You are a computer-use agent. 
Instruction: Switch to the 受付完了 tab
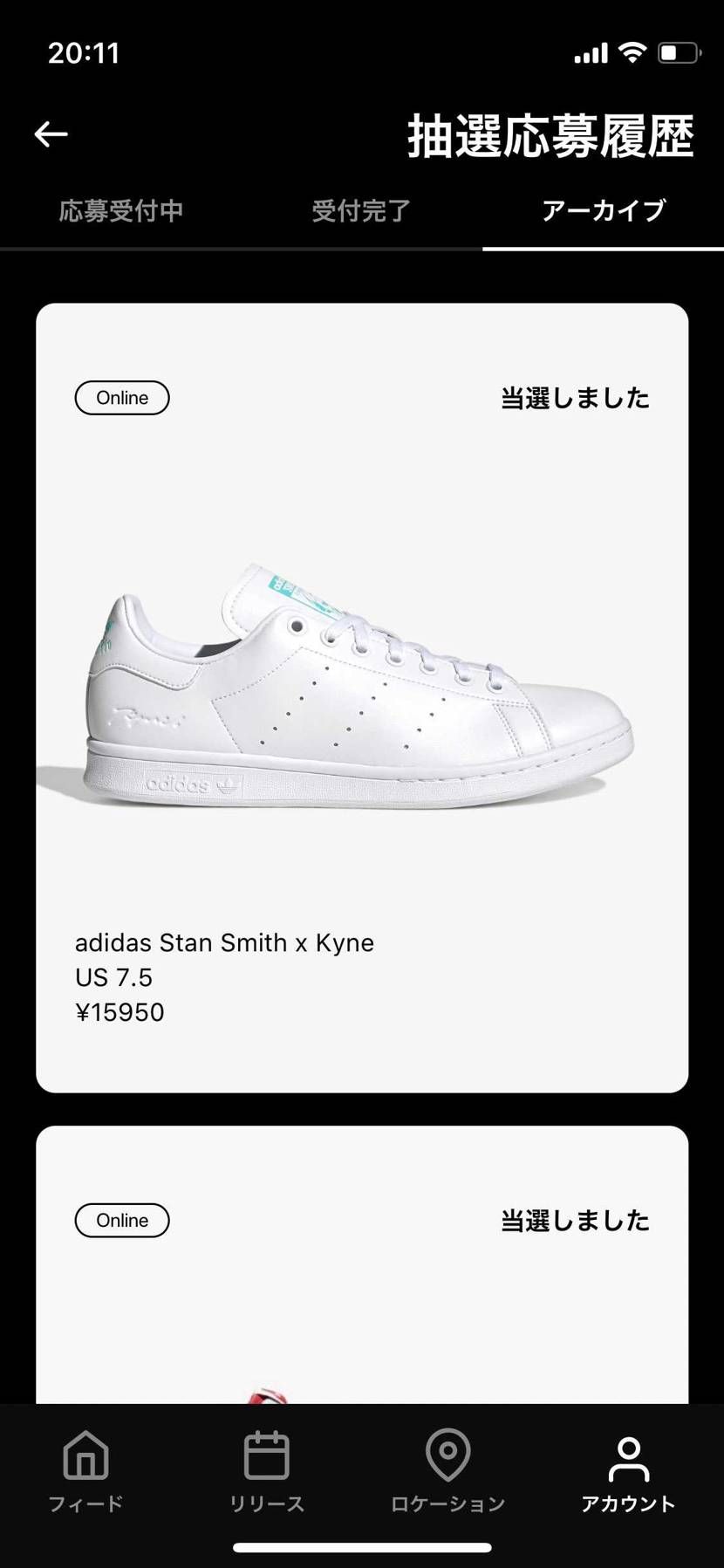[x=361, y=211]
